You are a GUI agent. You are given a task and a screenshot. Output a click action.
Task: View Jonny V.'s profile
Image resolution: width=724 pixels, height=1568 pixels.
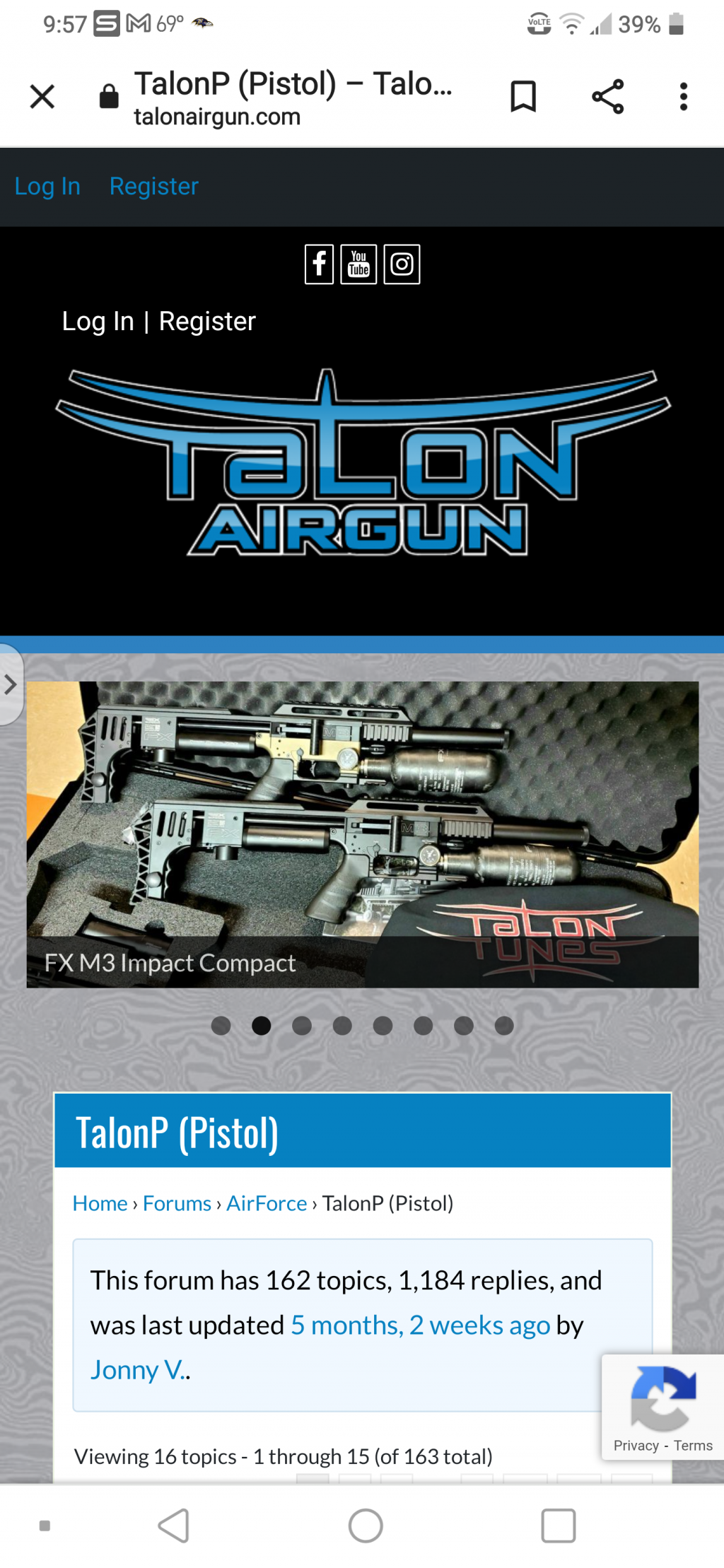point(139,1370)
